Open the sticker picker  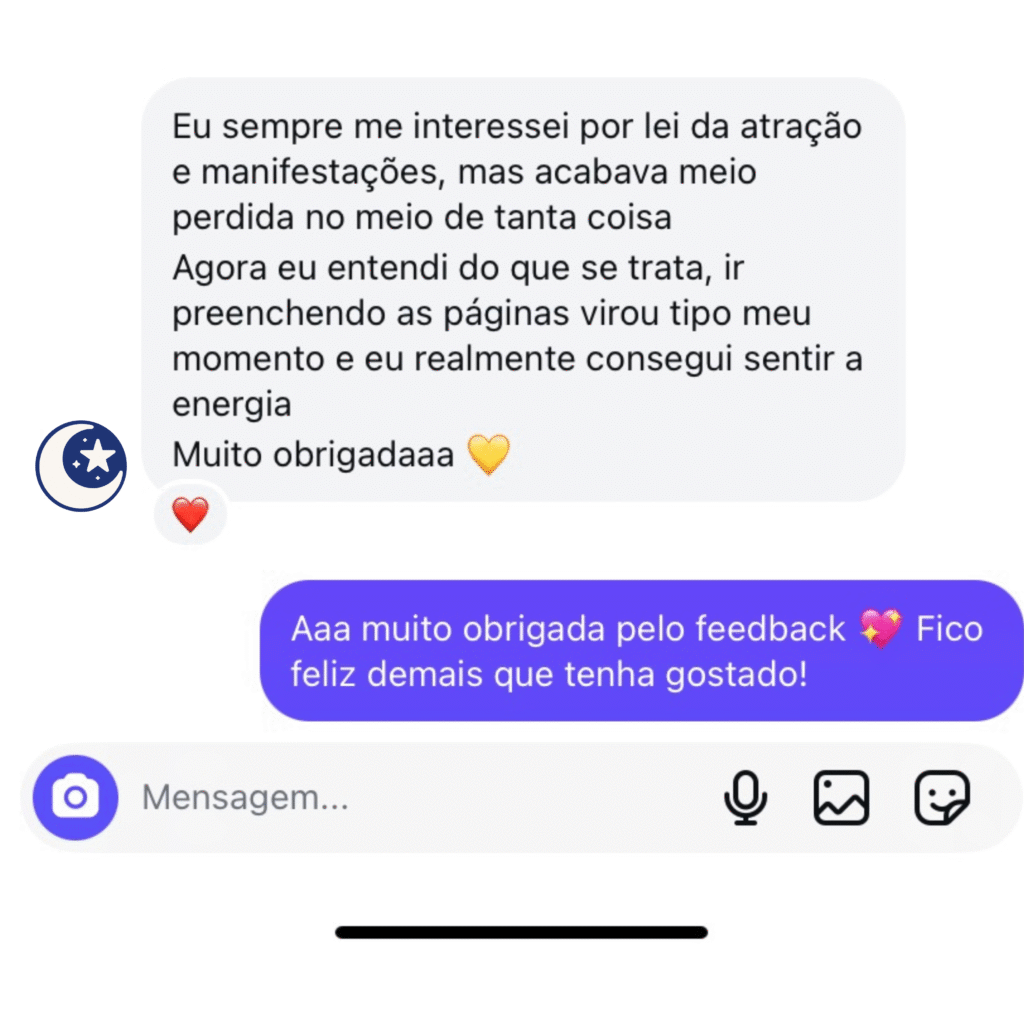pyautogui.click(x=941, y=798)
